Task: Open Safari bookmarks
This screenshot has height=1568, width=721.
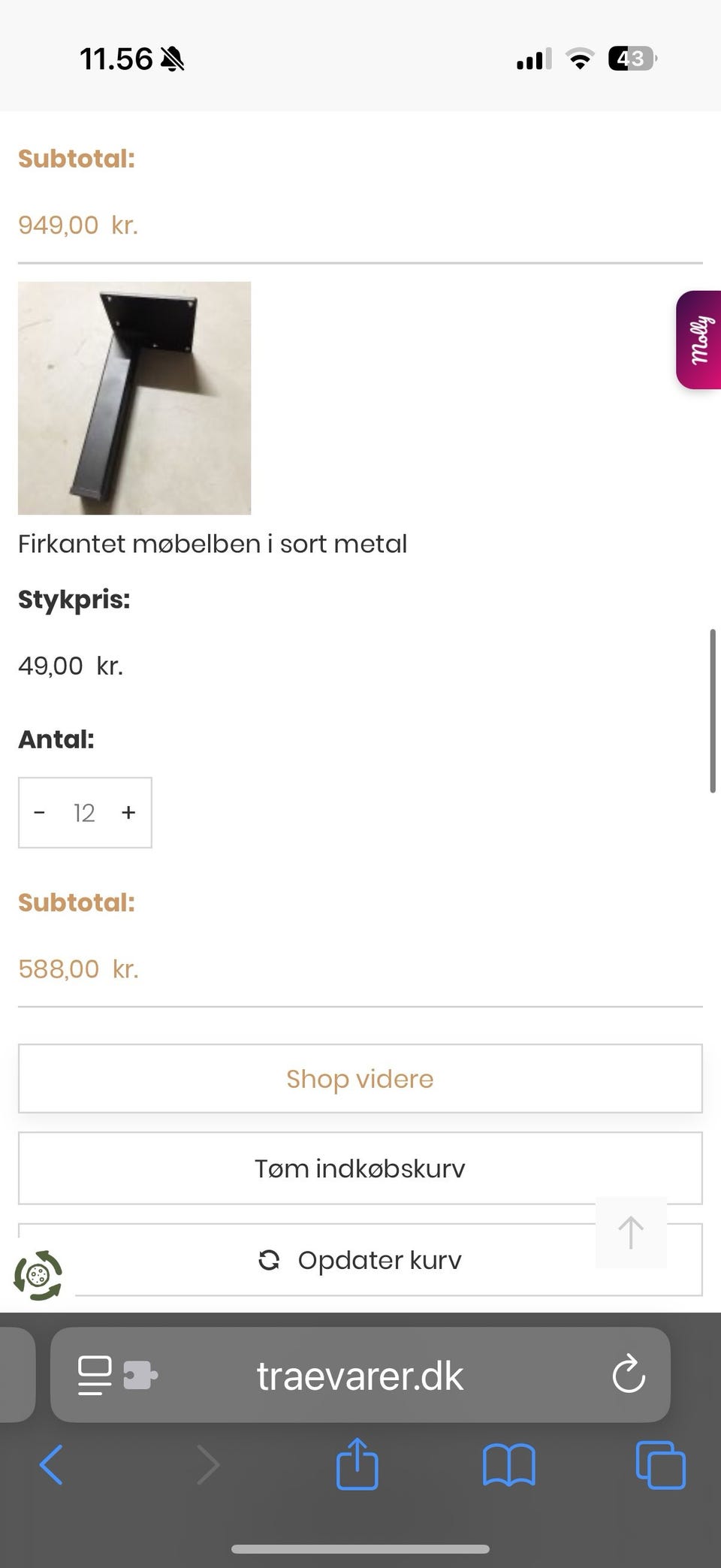Action: coord(508,1465)
